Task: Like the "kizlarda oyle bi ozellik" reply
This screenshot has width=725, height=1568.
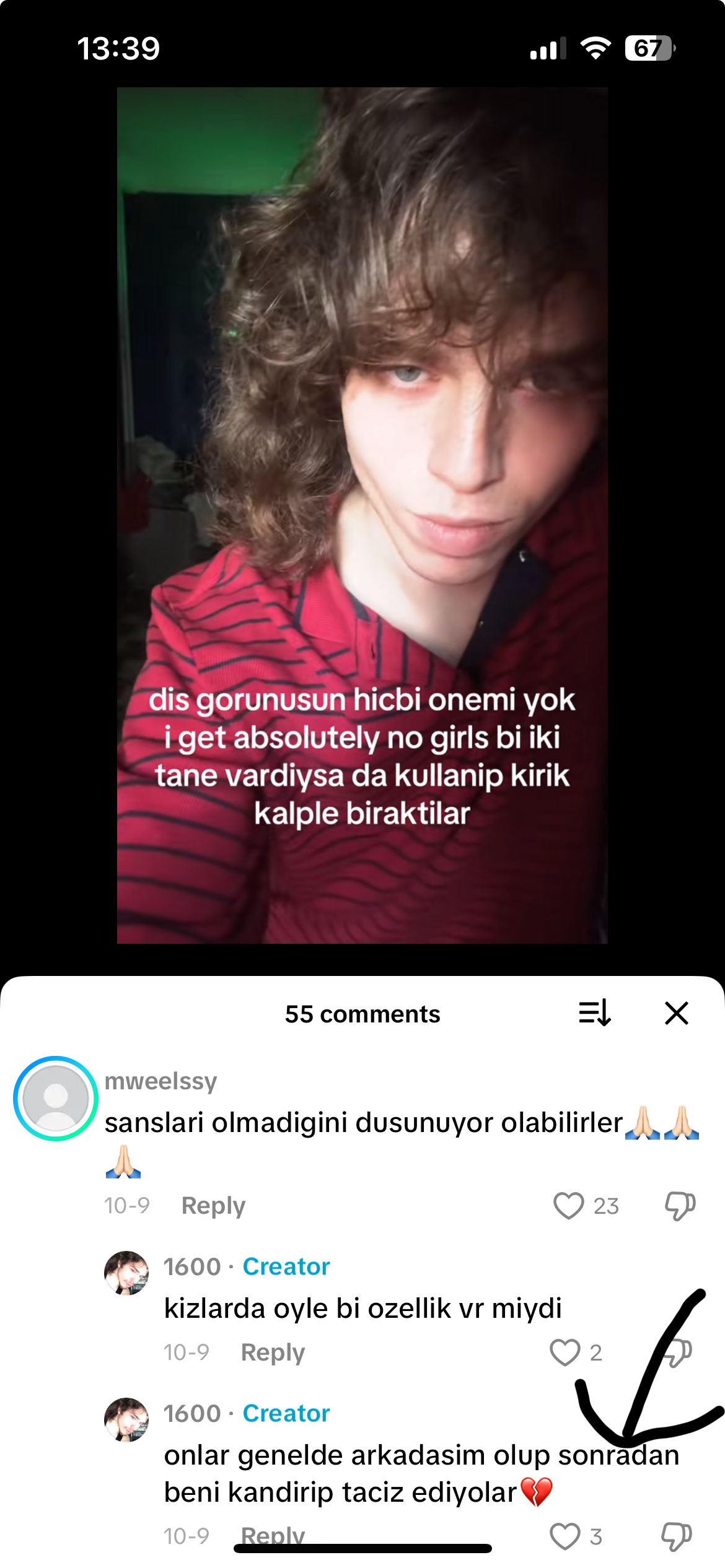Action: click(x=565, y=1352)
